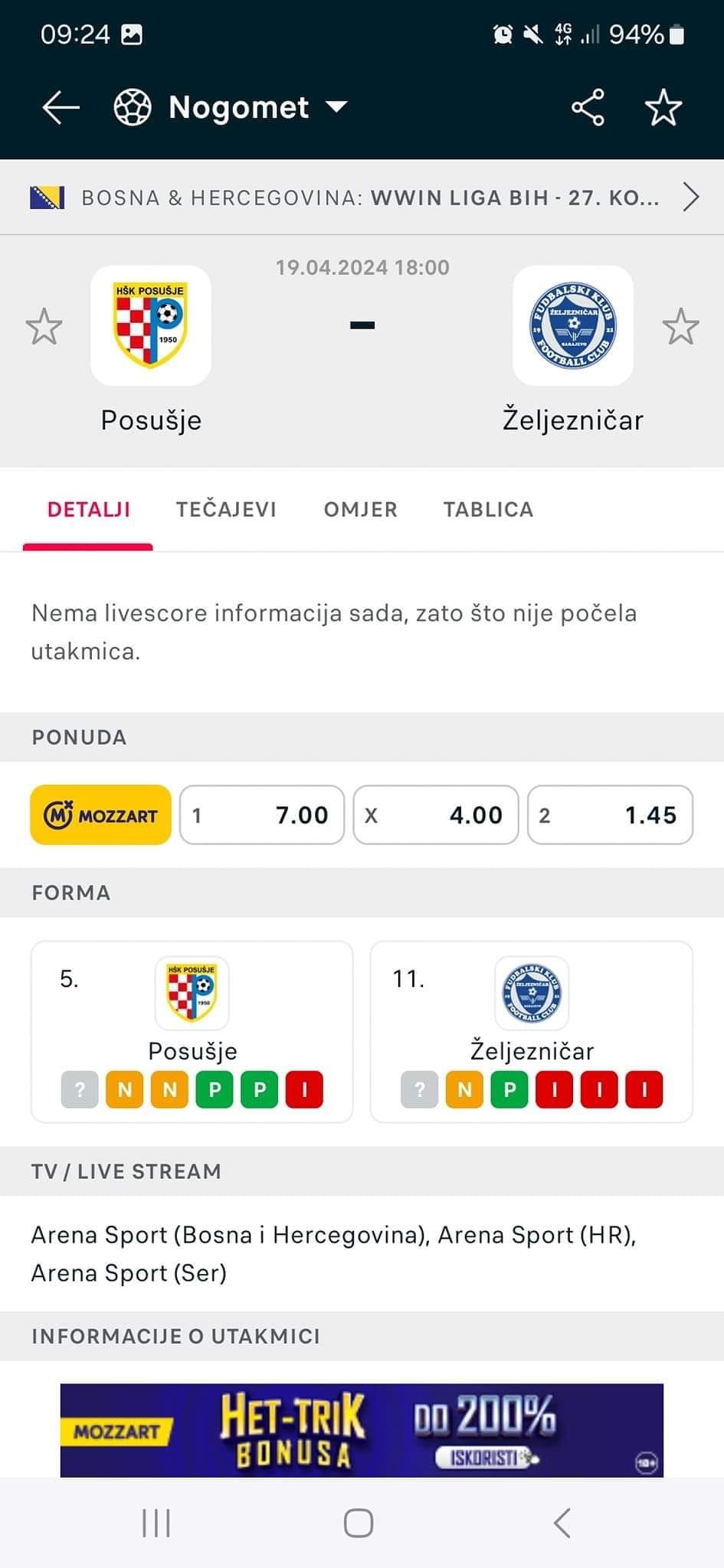The width and height of the screenshot is (724, 1568).
Task: Open WWIN Liga BiH league page
Action: point(362,198)
